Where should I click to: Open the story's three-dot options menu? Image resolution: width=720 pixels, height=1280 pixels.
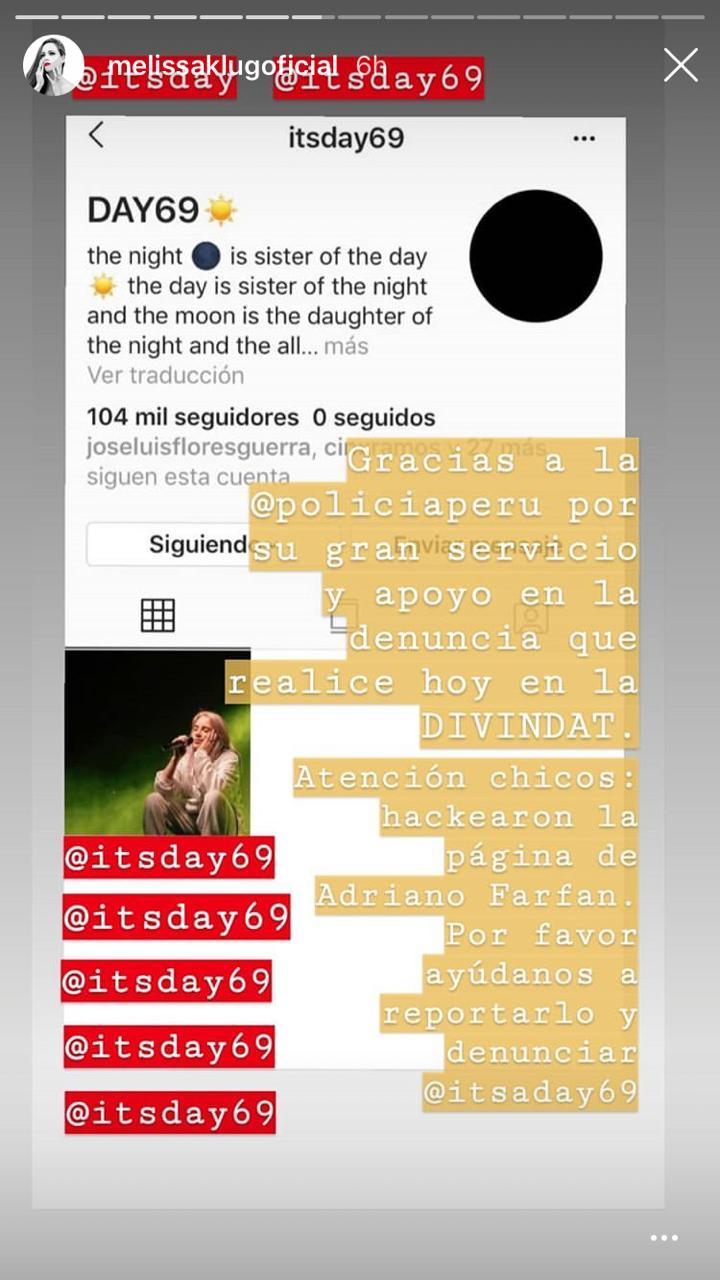point(664,1238)
